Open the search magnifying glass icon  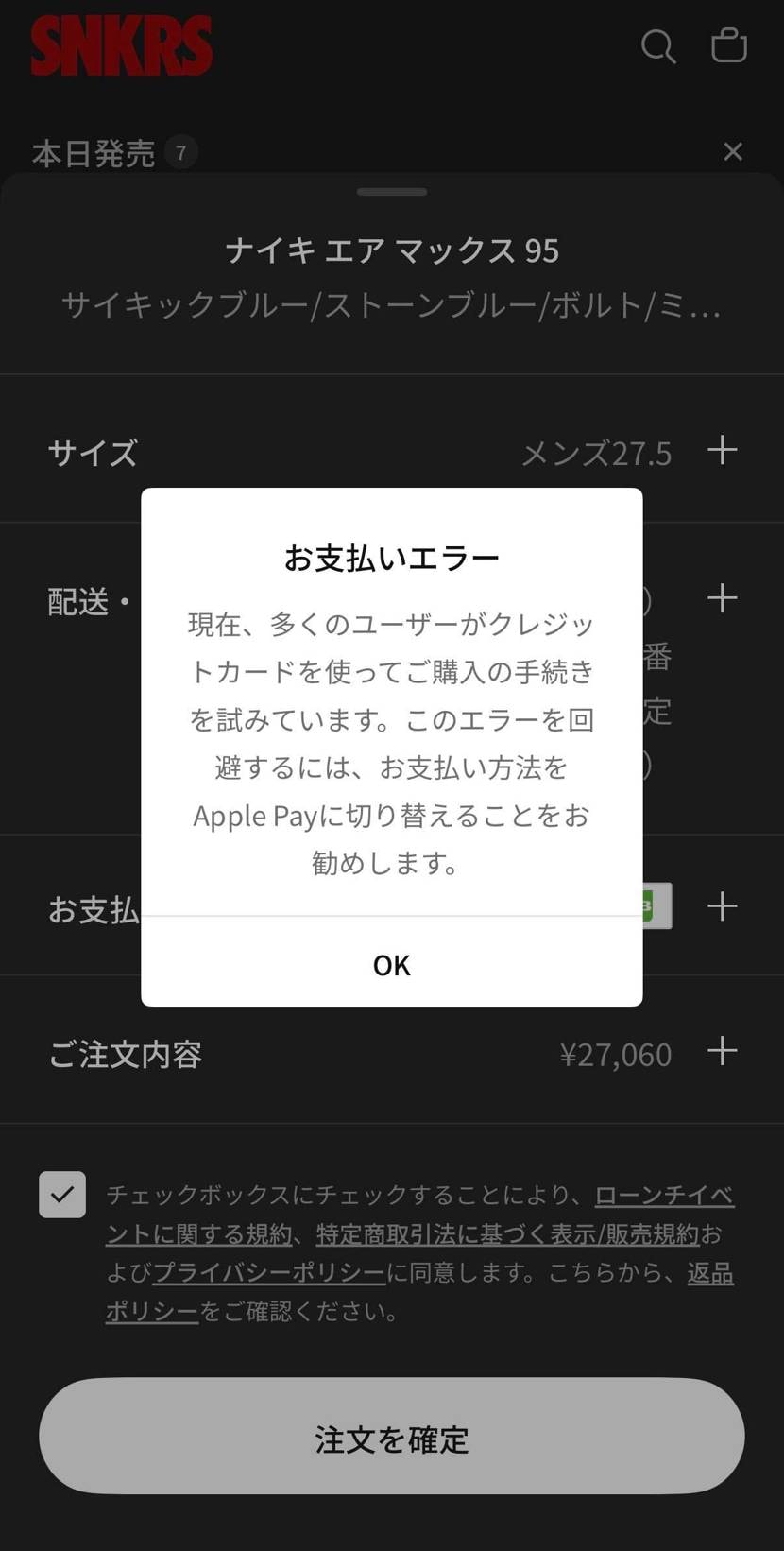[x=658, y=46]
